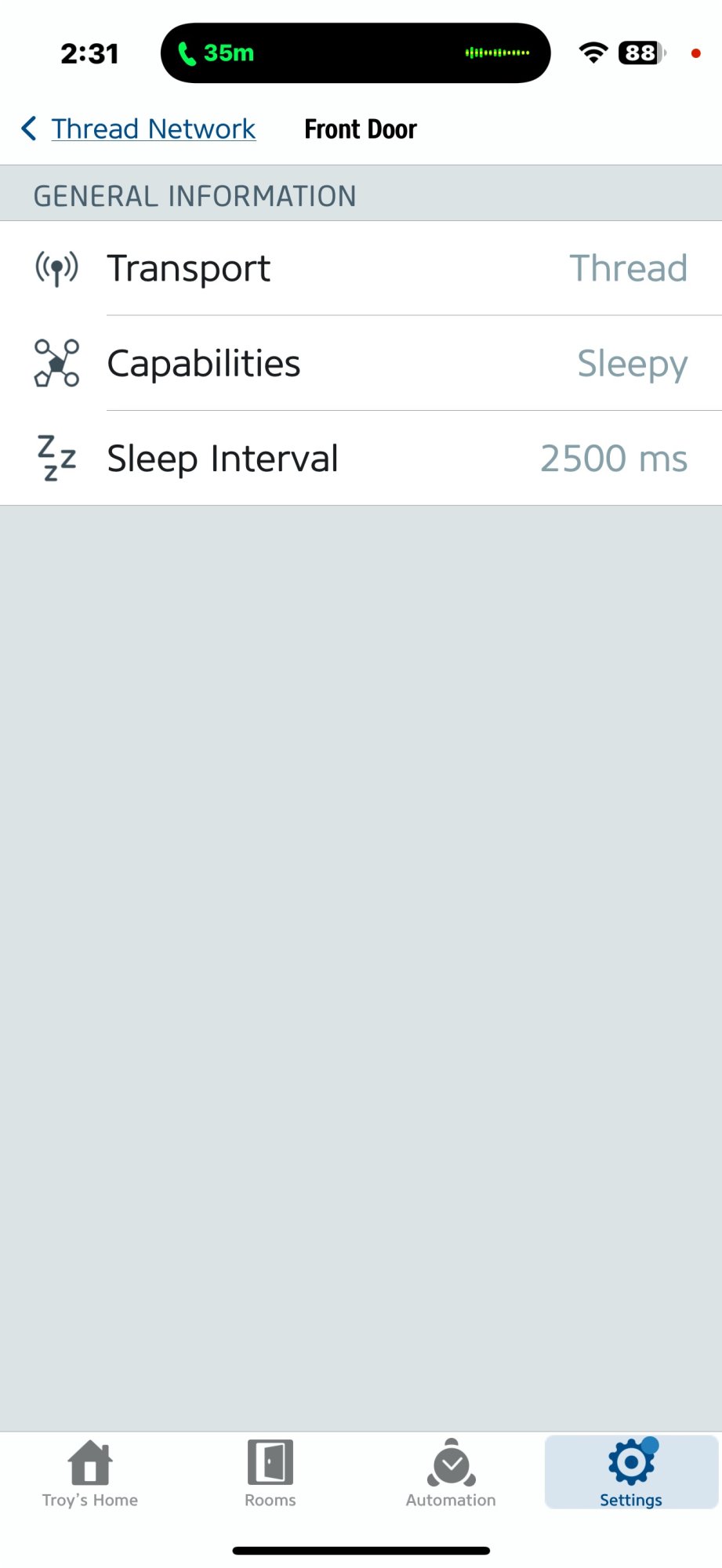Tap the red recording indicator dot

695,53
